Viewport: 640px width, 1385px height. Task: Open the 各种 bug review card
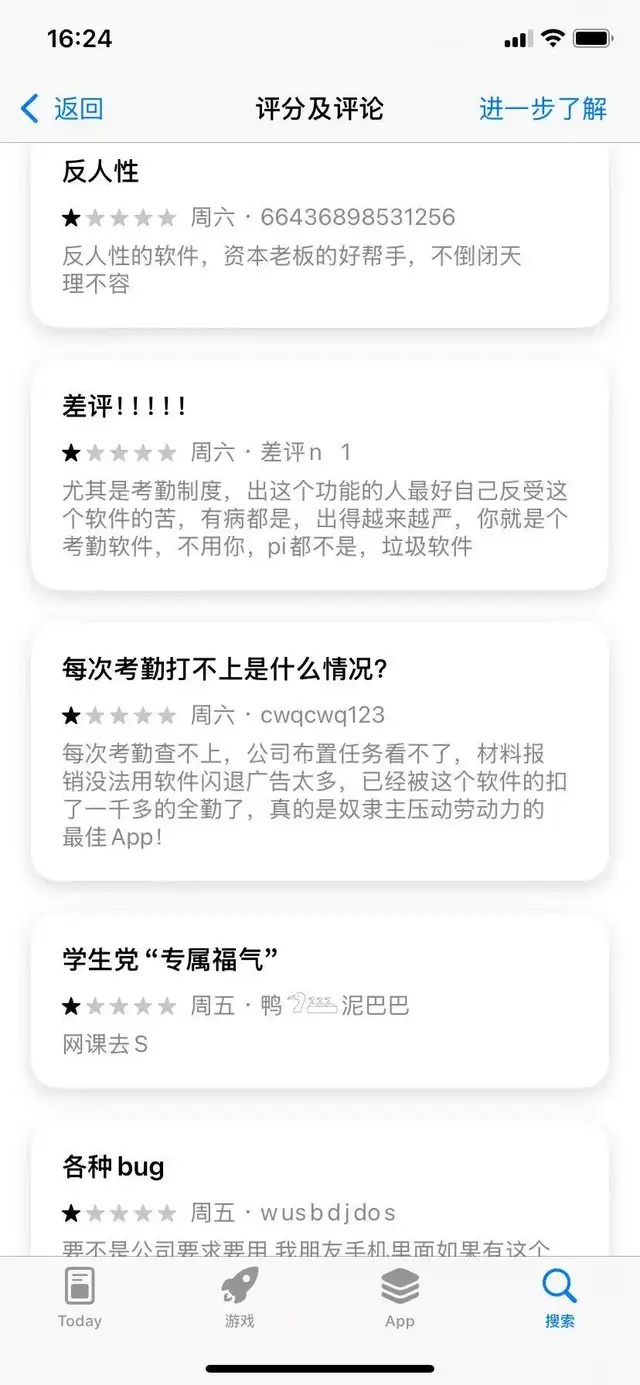[x=320, y=1188]
